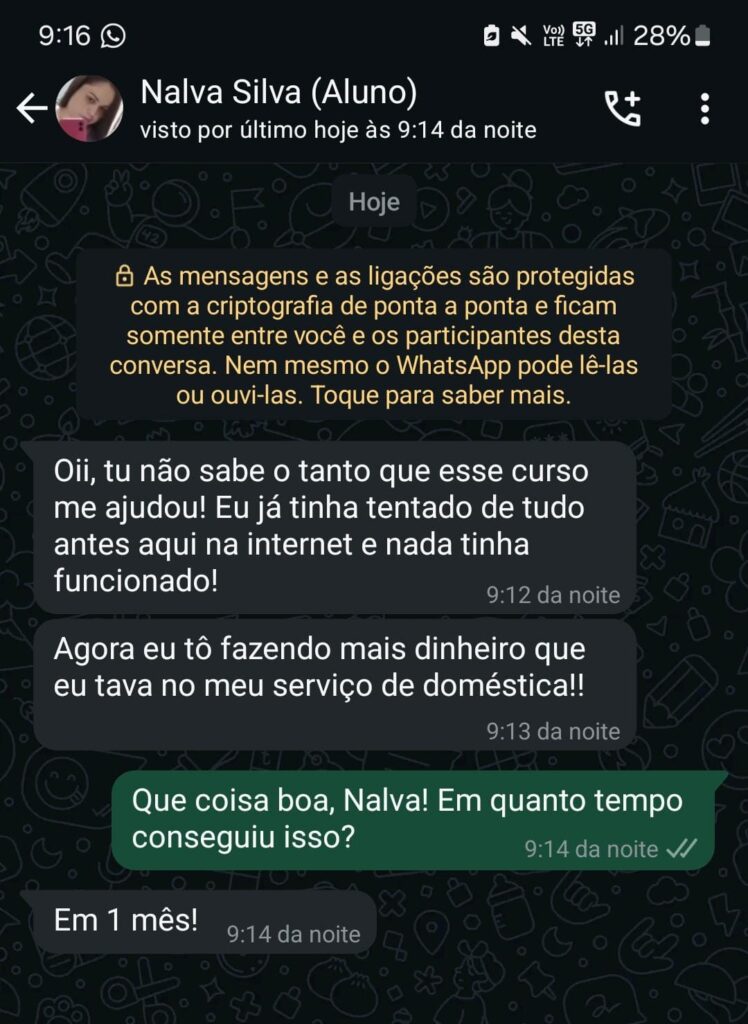Start a call with Nalva Silva
The width and height of the screenshot is (748, 1024).
click(x=623, y=109)
